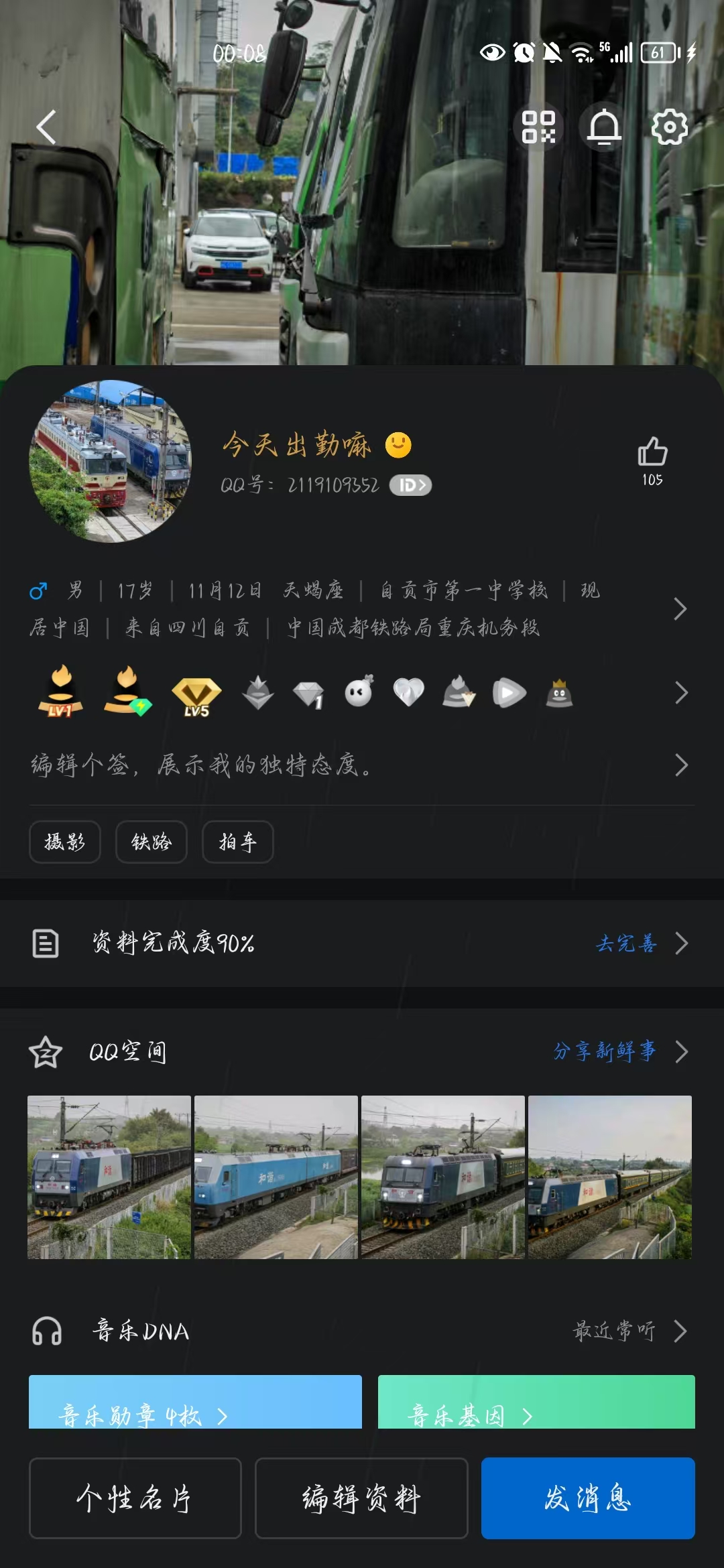Select the 拍车 tag chip

click(237, 842)
